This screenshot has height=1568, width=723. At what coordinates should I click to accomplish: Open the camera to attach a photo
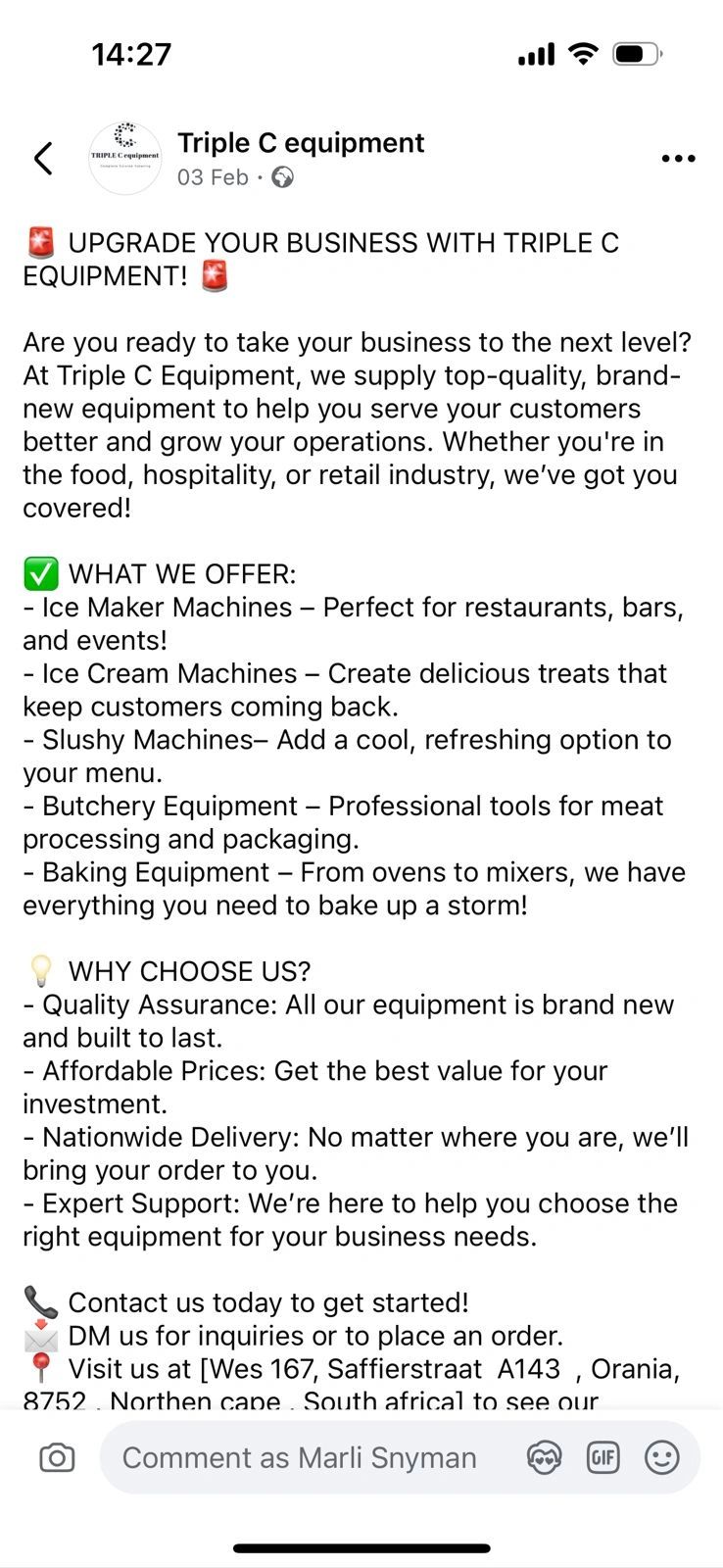click(x=57, y=1458)
